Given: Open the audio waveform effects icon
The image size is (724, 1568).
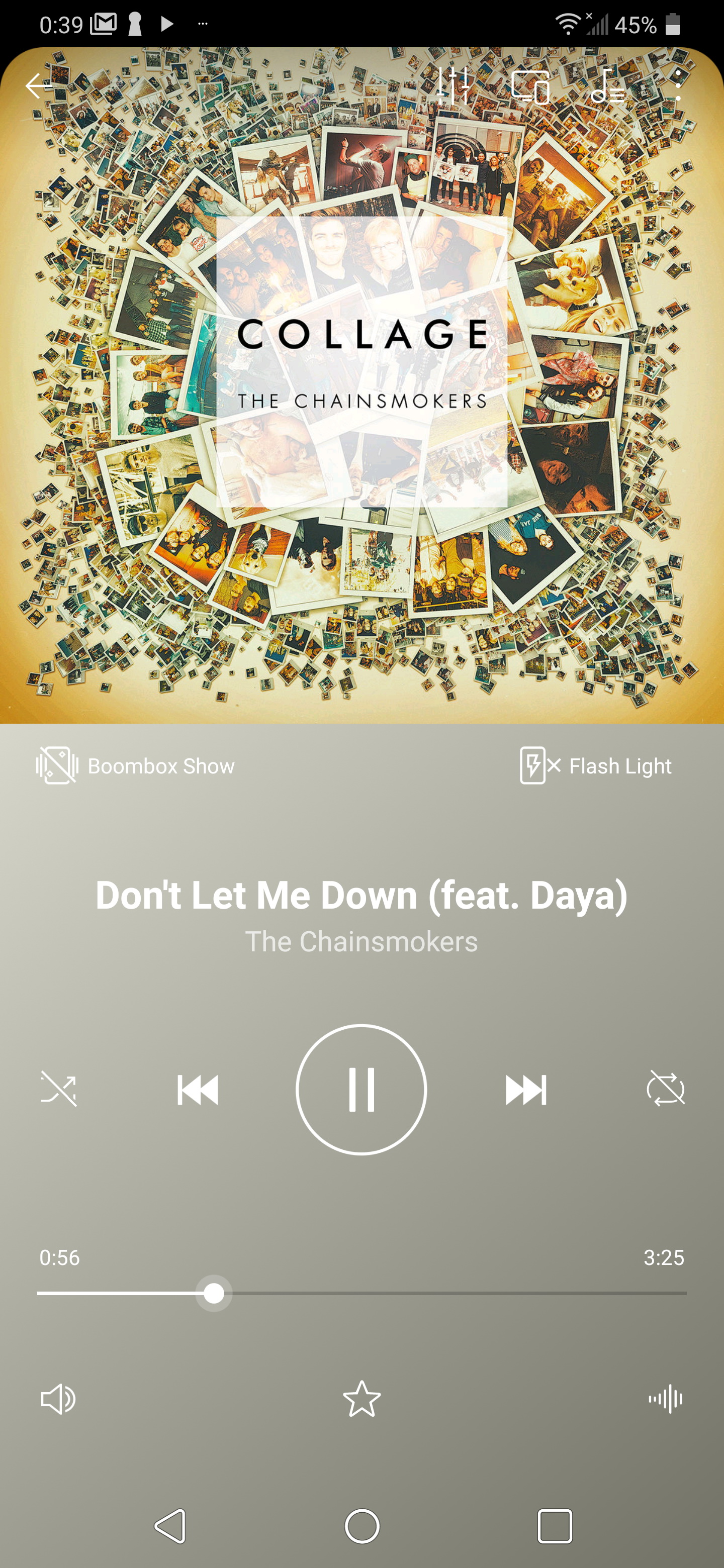Looking at the screenshot, I should 666,1399.
